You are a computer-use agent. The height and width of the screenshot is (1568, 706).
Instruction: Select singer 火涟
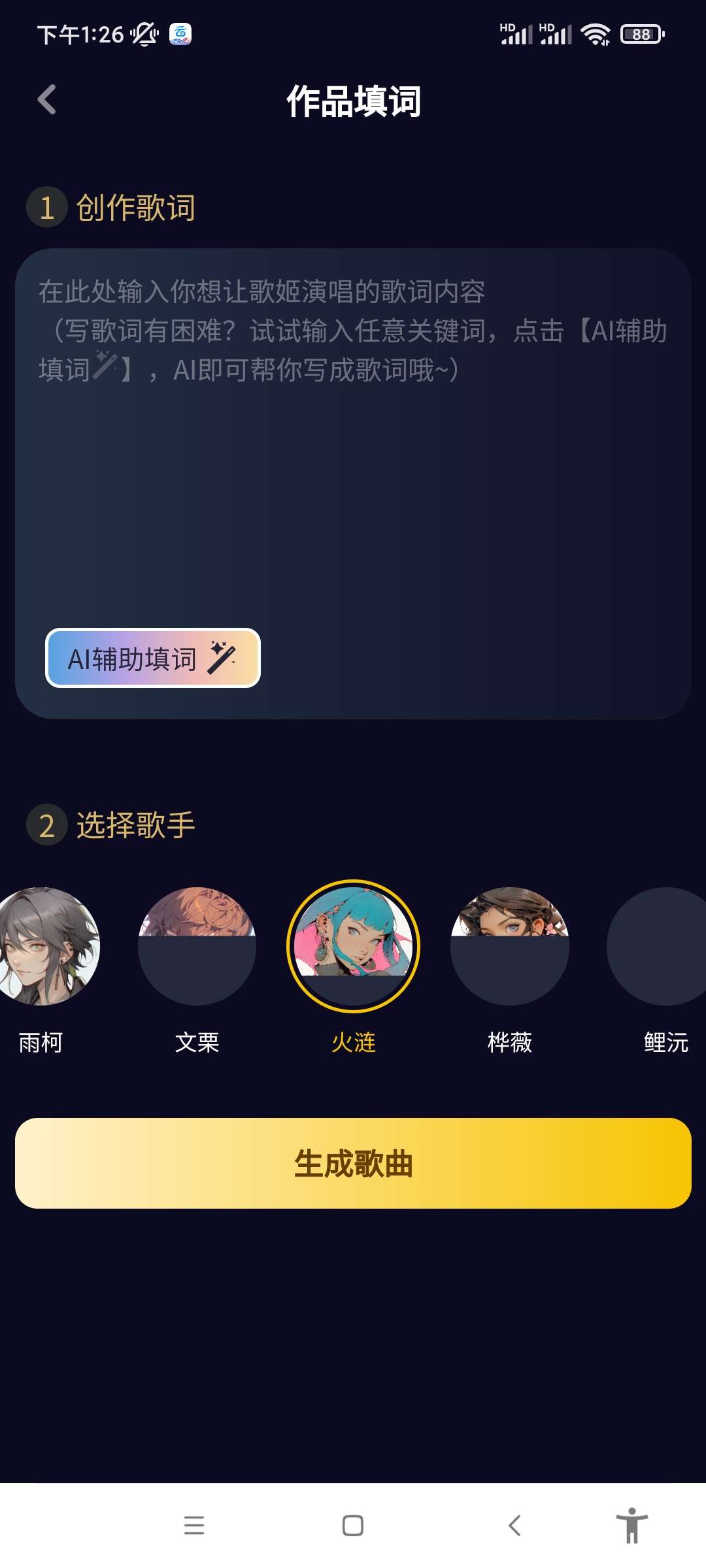pyautogui.click(x=353, y=946)
